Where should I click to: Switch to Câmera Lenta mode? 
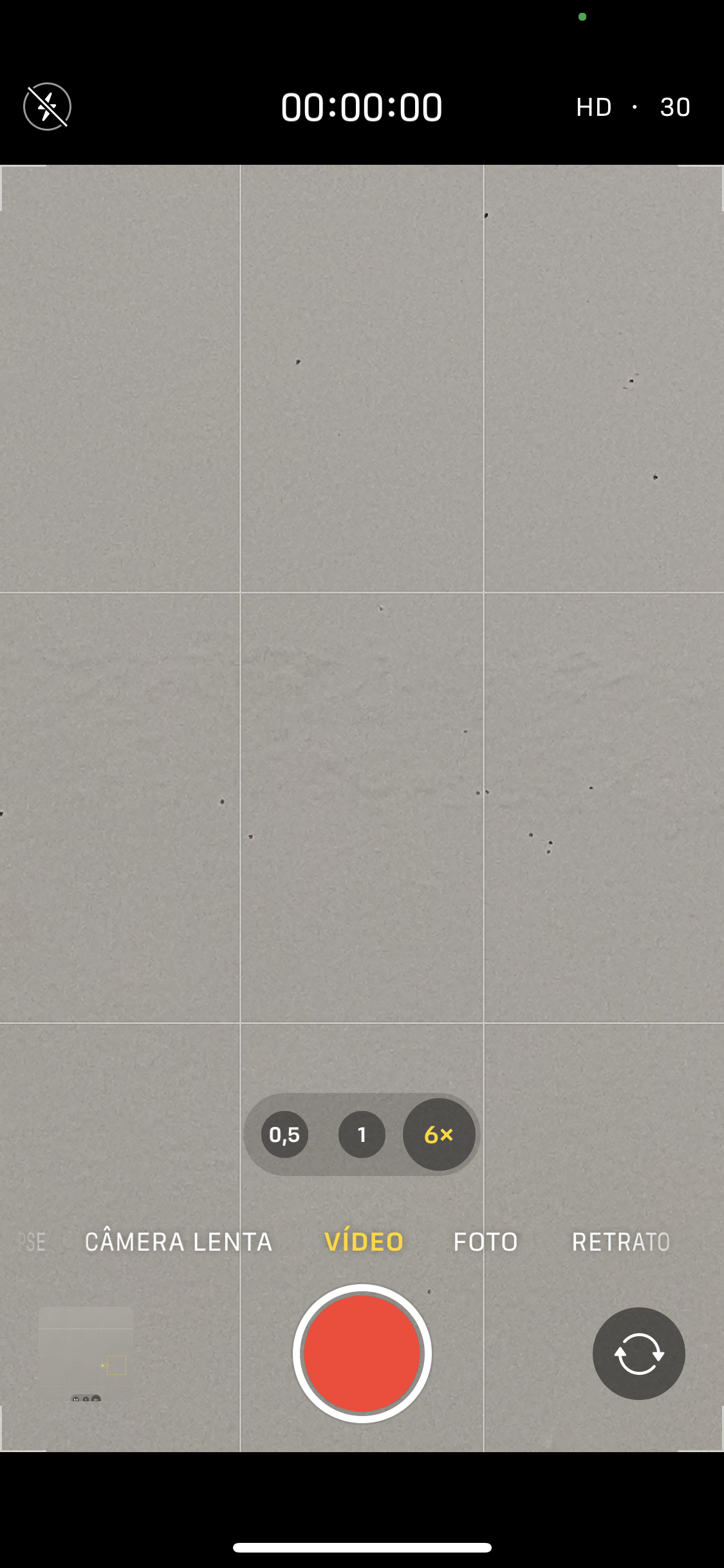coord(179,1242)
